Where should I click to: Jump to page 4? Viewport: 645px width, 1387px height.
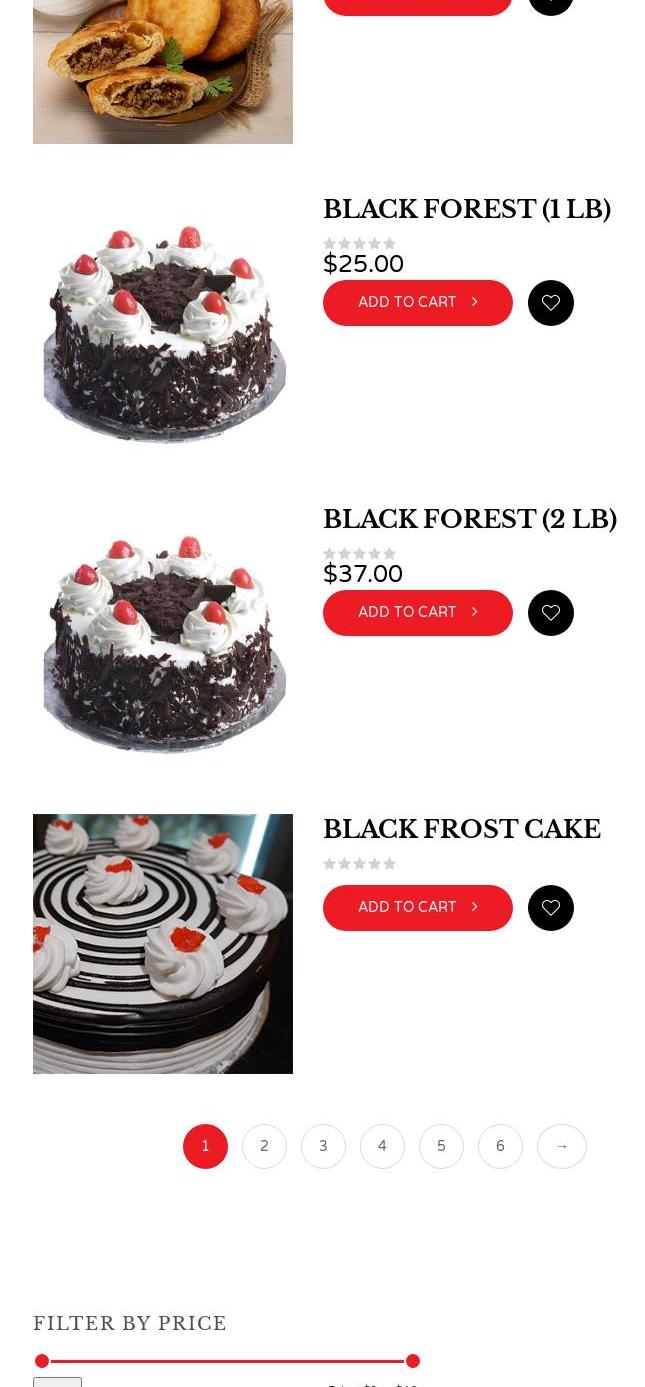tap(382, 1146)
